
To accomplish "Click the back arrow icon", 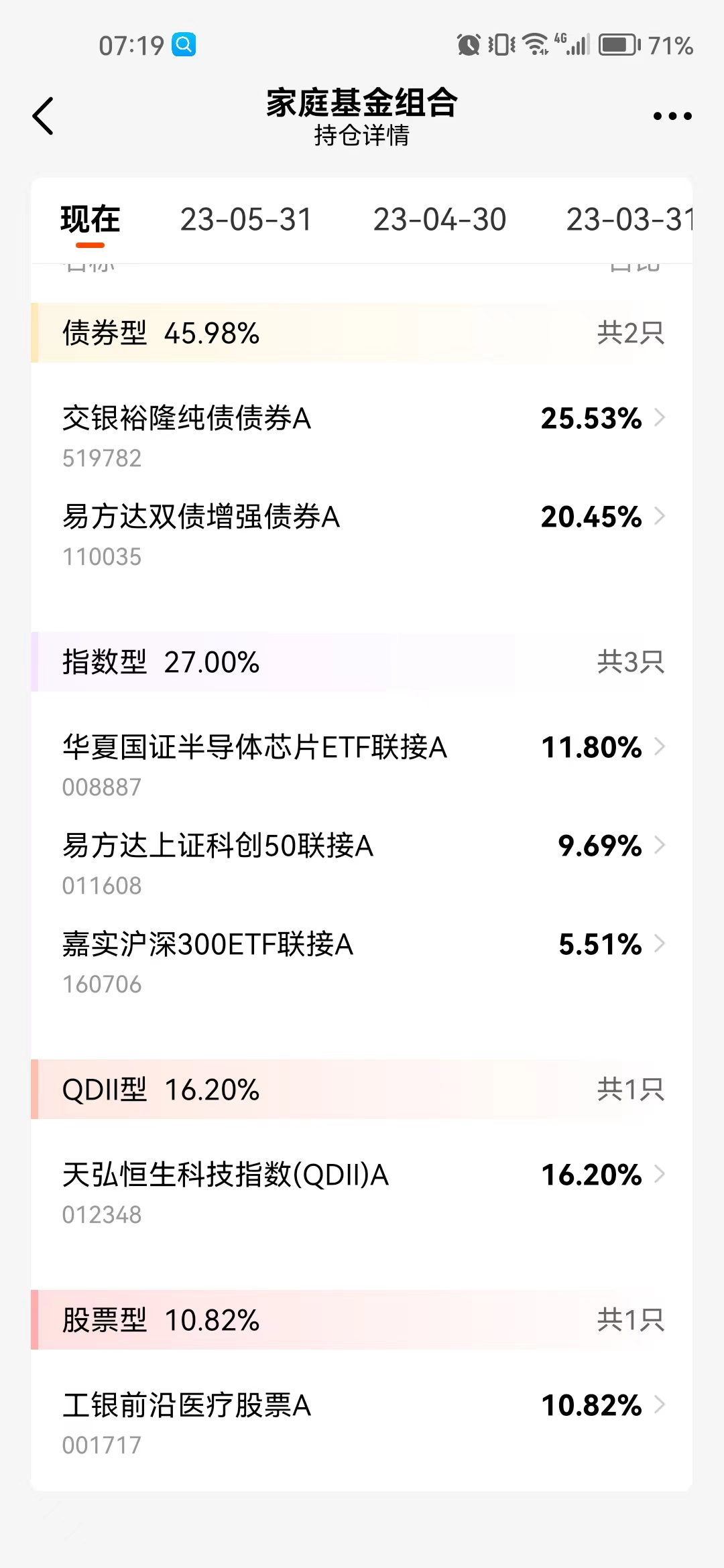I will (x=43, y=115).
